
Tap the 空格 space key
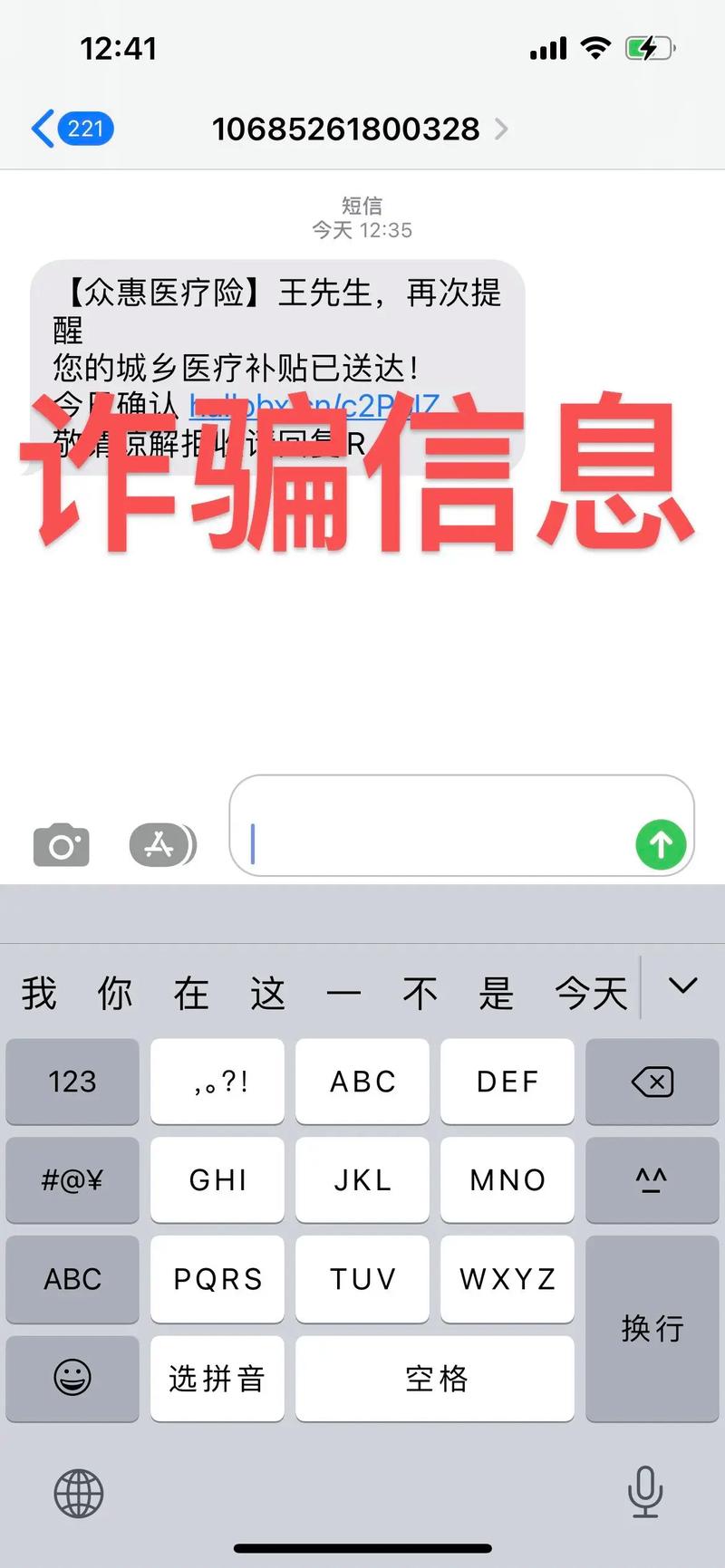[x=435, y=1378]
